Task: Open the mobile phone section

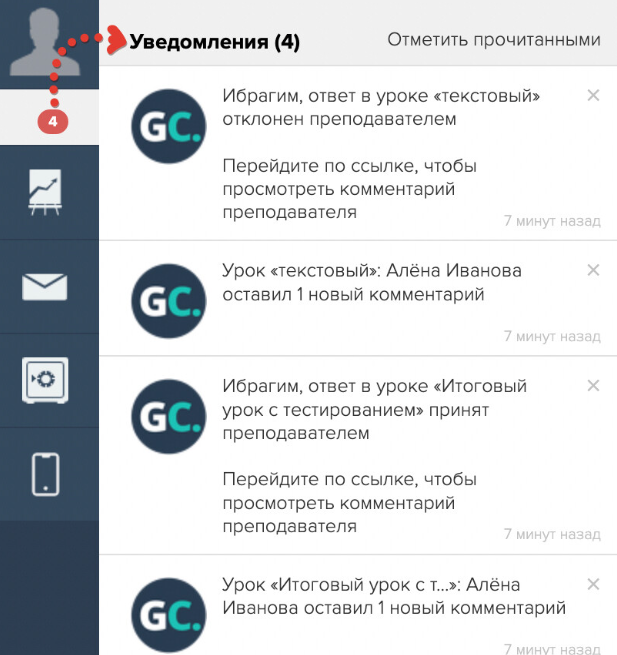Action: coord(47,474)
